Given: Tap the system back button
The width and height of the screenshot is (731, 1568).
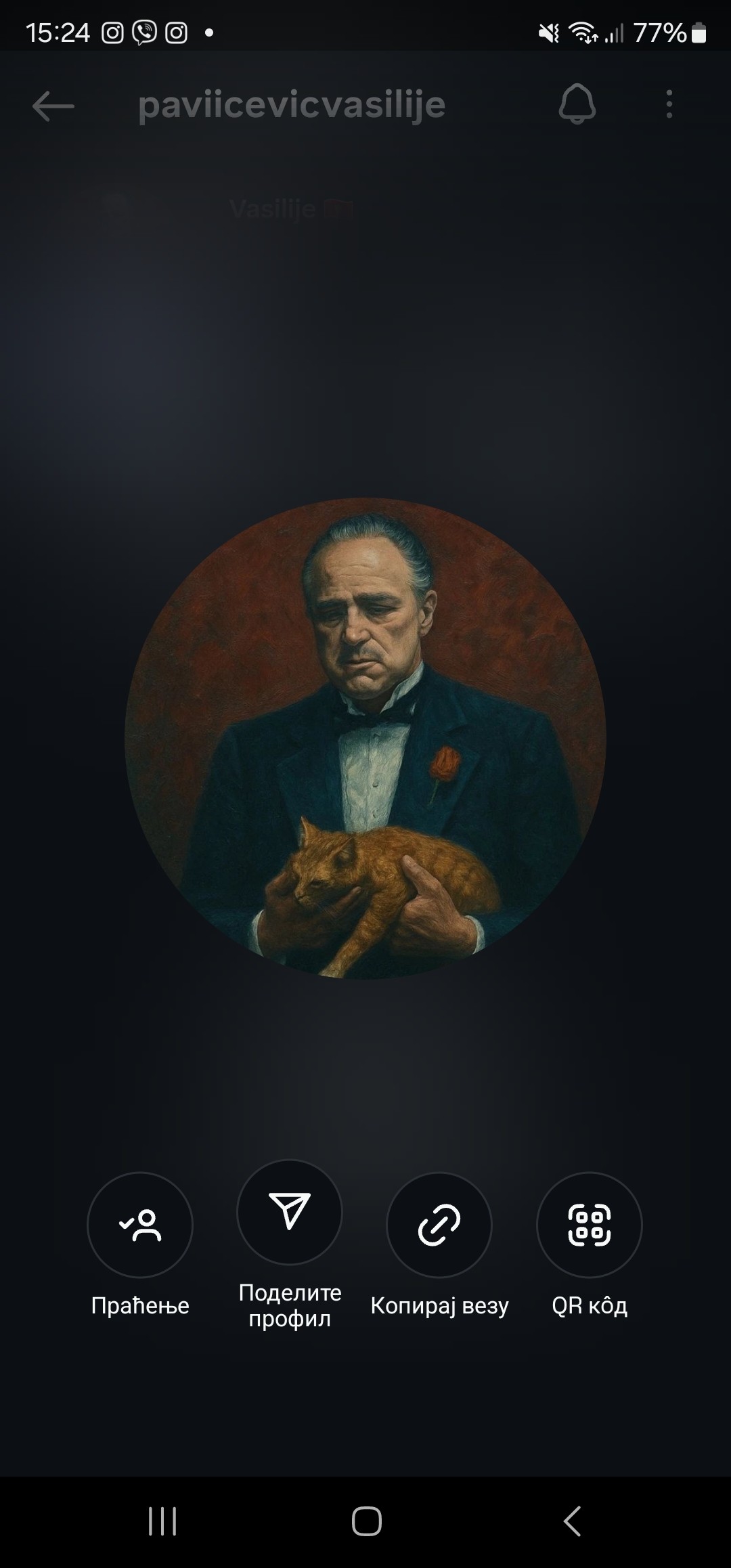Looking at the screenshot, I should point(572,1521).
